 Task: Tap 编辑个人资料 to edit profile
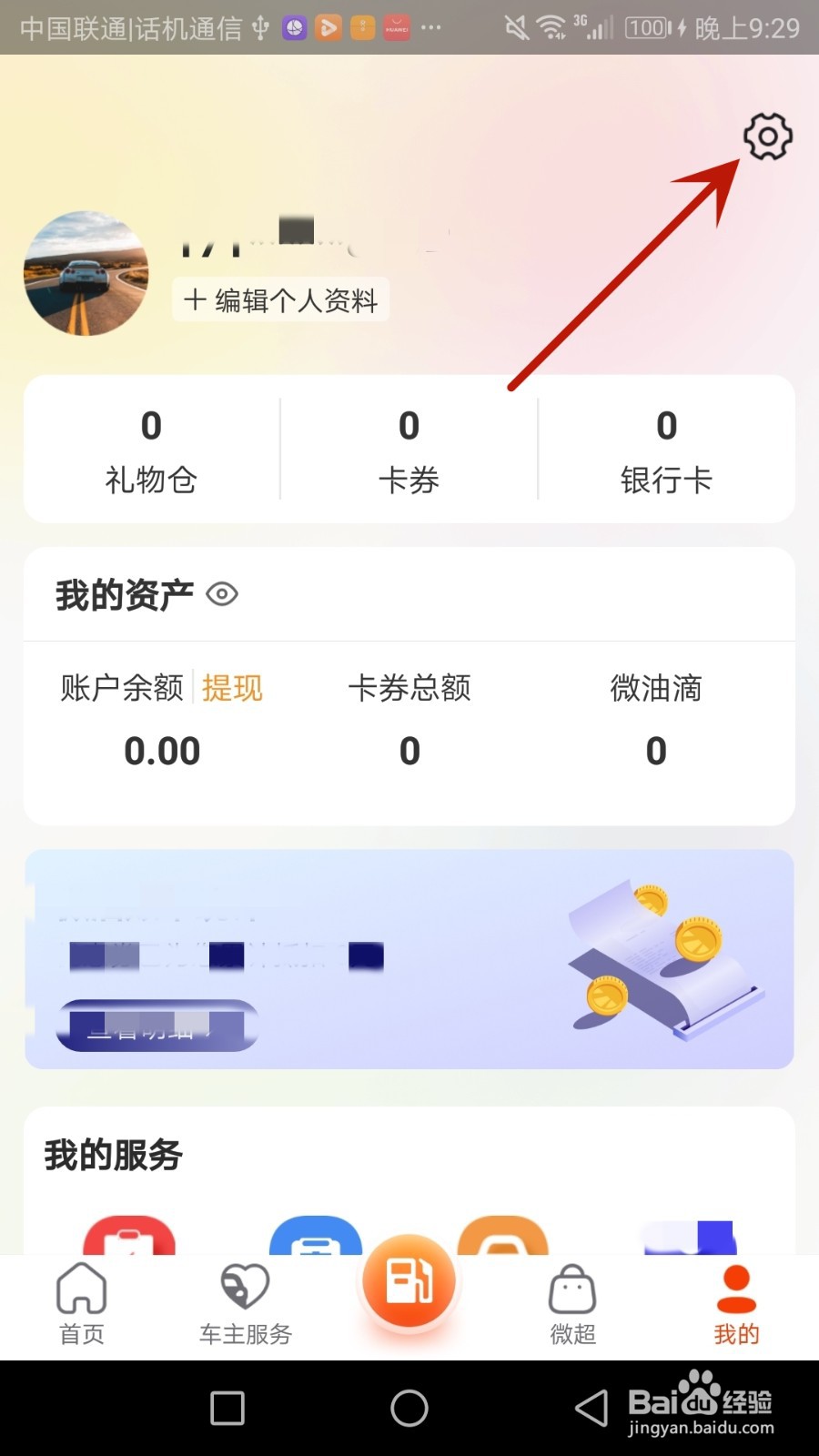pos(279,300)
